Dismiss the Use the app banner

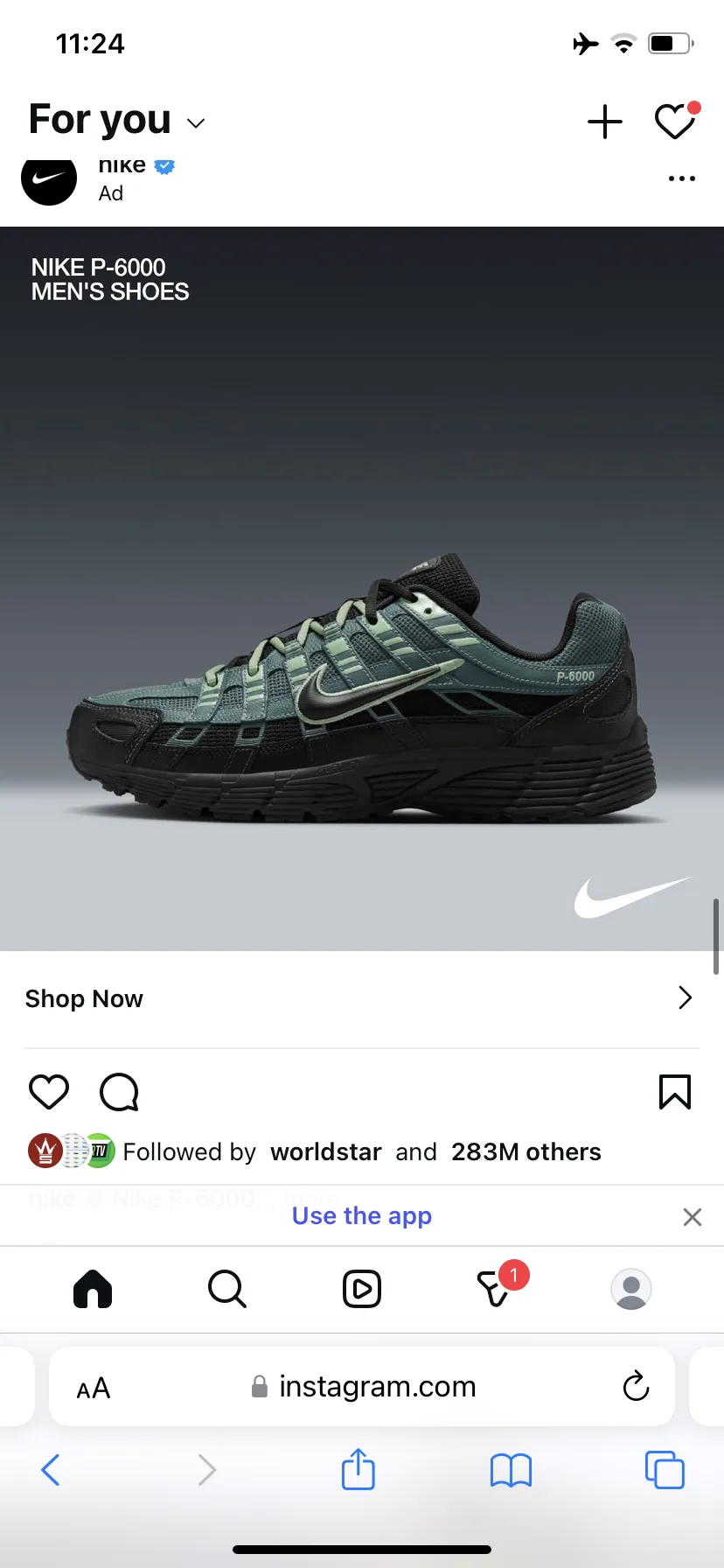coord(692,1217)
